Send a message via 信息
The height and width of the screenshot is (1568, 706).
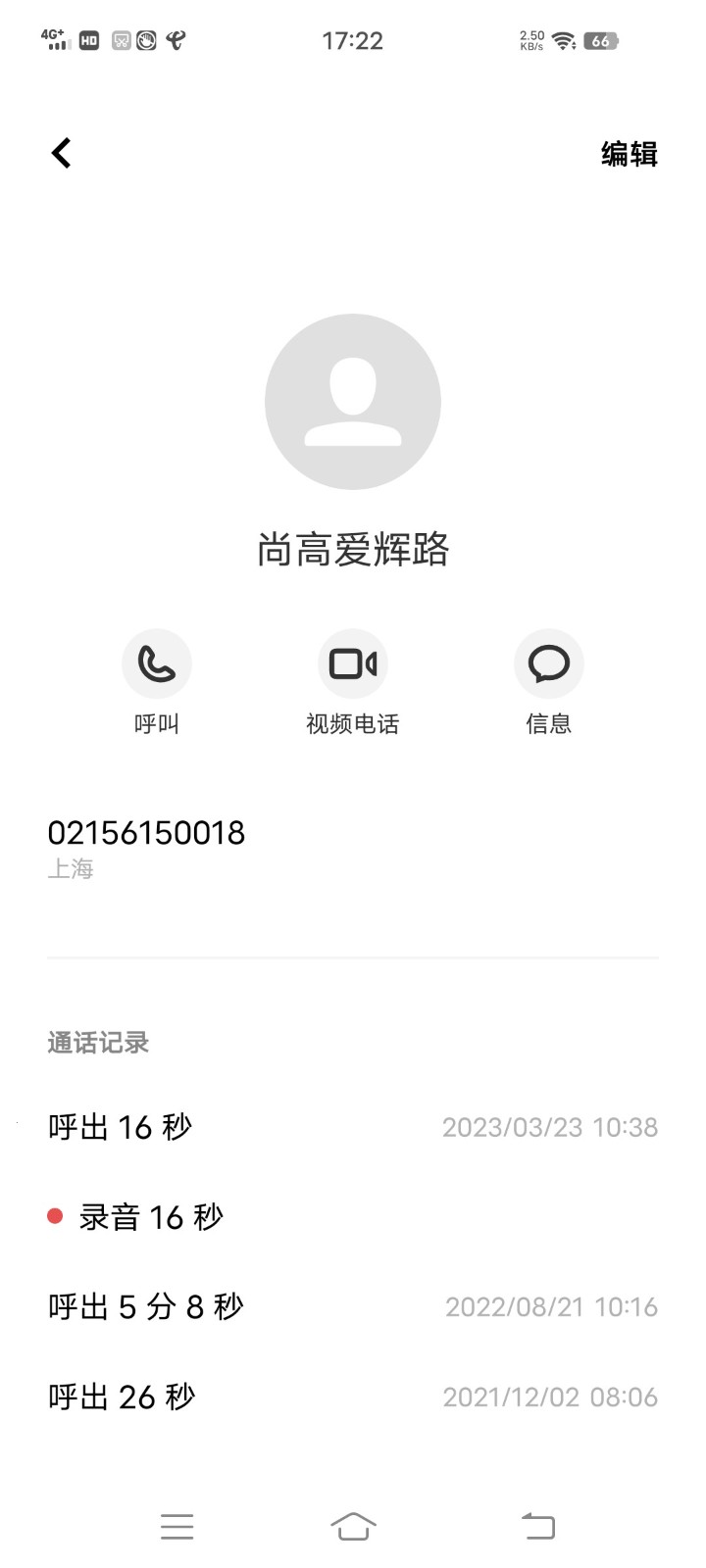tap(548, 664)
